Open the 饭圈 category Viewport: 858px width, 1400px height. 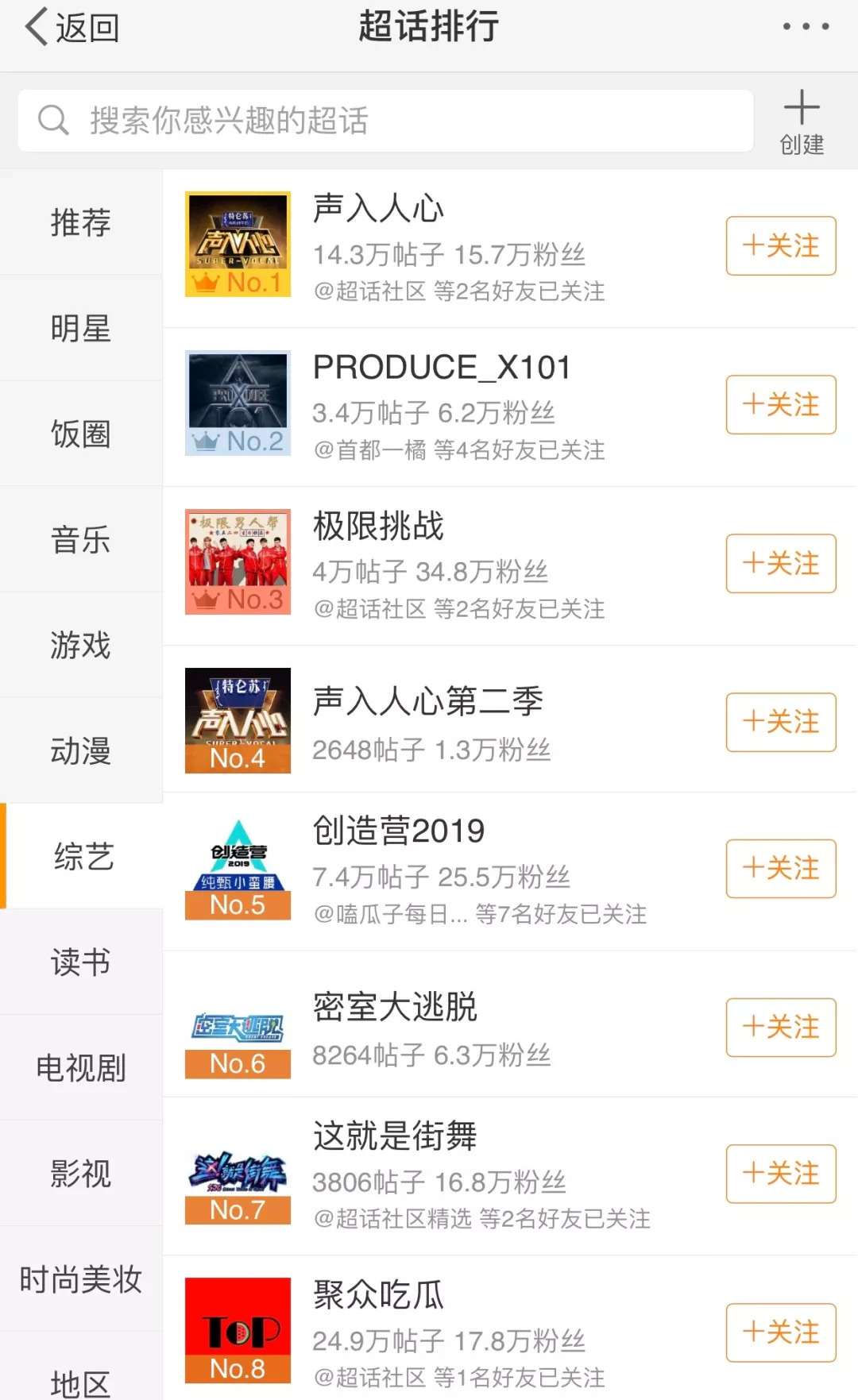[x=81, y=434]
